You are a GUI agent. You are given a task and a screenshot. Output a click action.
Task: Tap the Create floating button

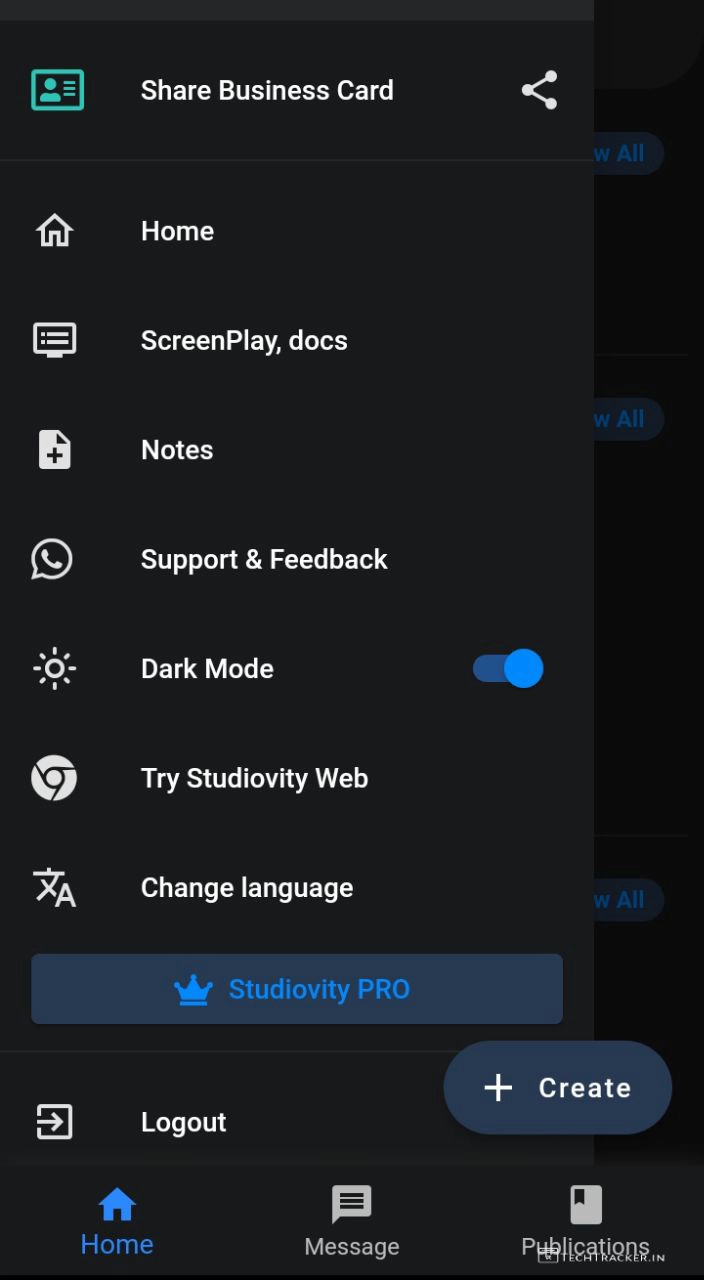[558, 1088]
